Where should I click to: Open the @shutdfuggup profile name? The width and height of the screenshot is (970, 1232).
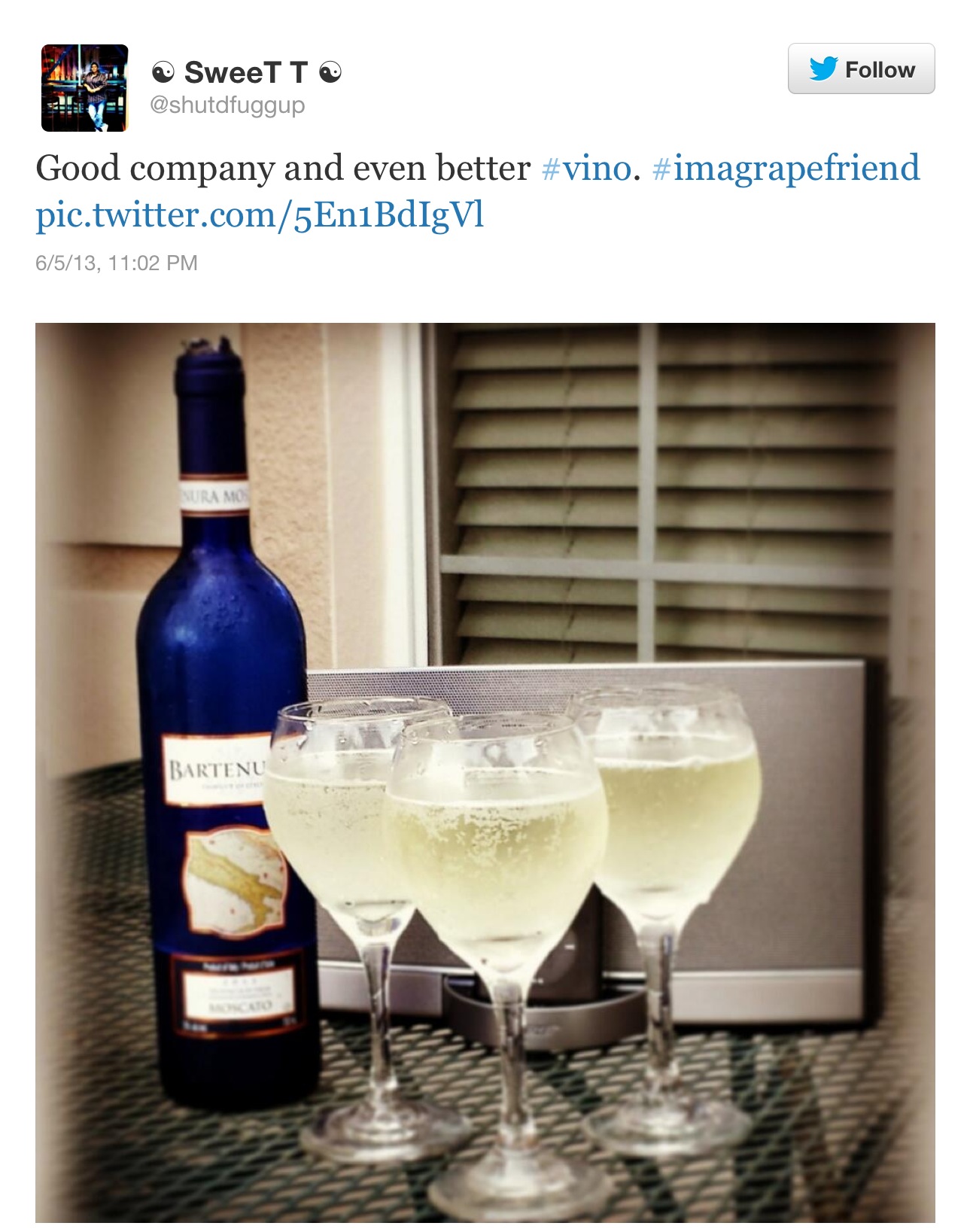(227, 105)
